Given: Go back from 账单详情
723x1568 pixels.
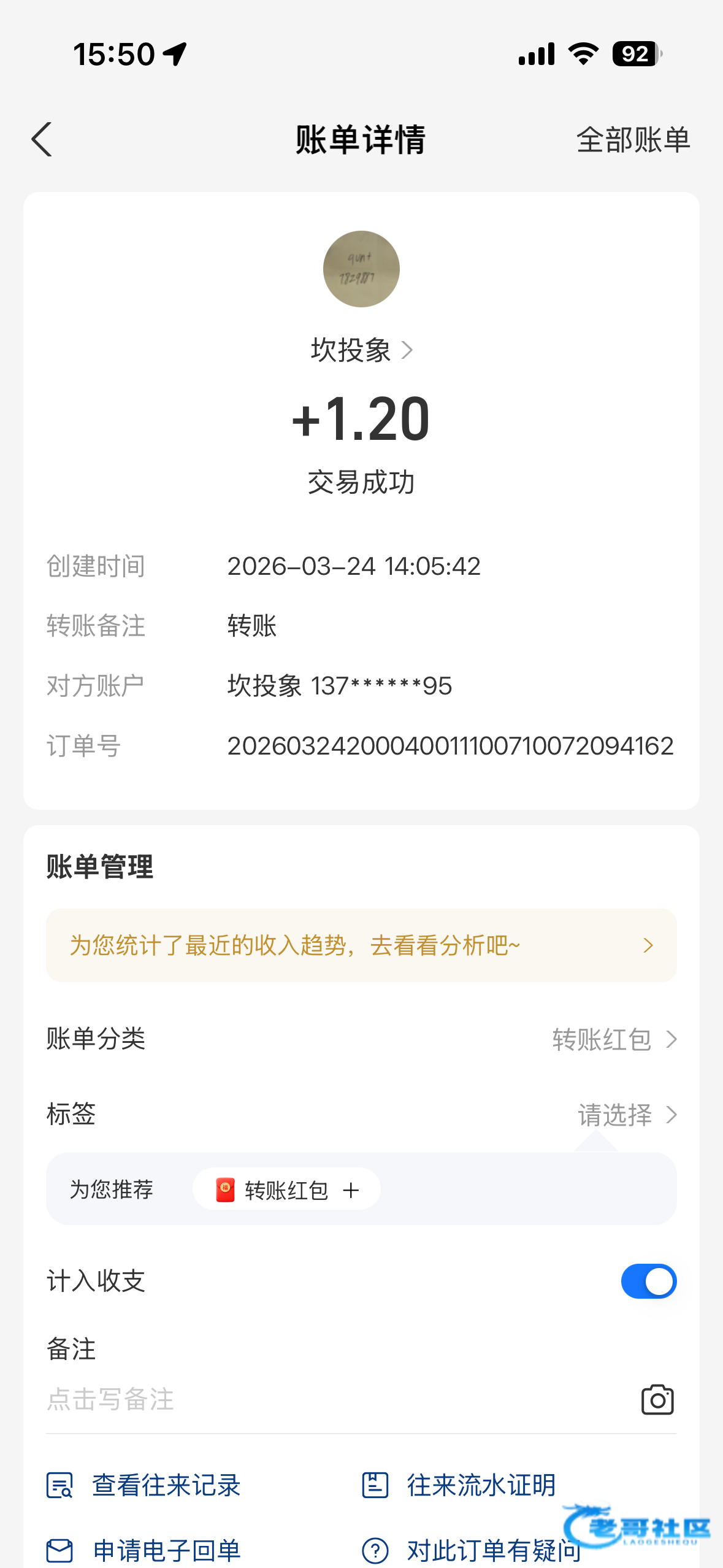Looking at the screenshot, I should (x=42, y=140).
